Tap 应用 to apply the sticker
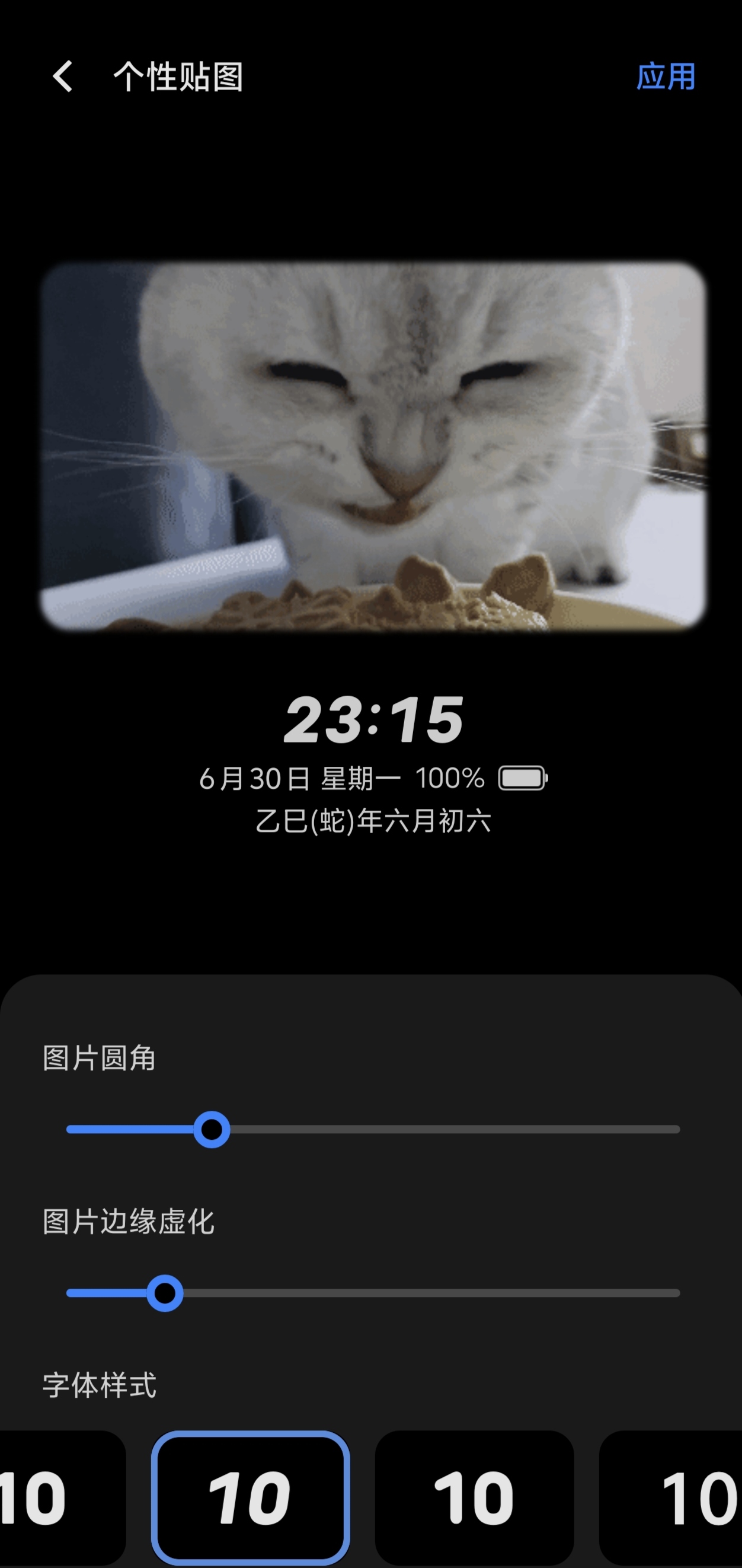 (666, 77)
